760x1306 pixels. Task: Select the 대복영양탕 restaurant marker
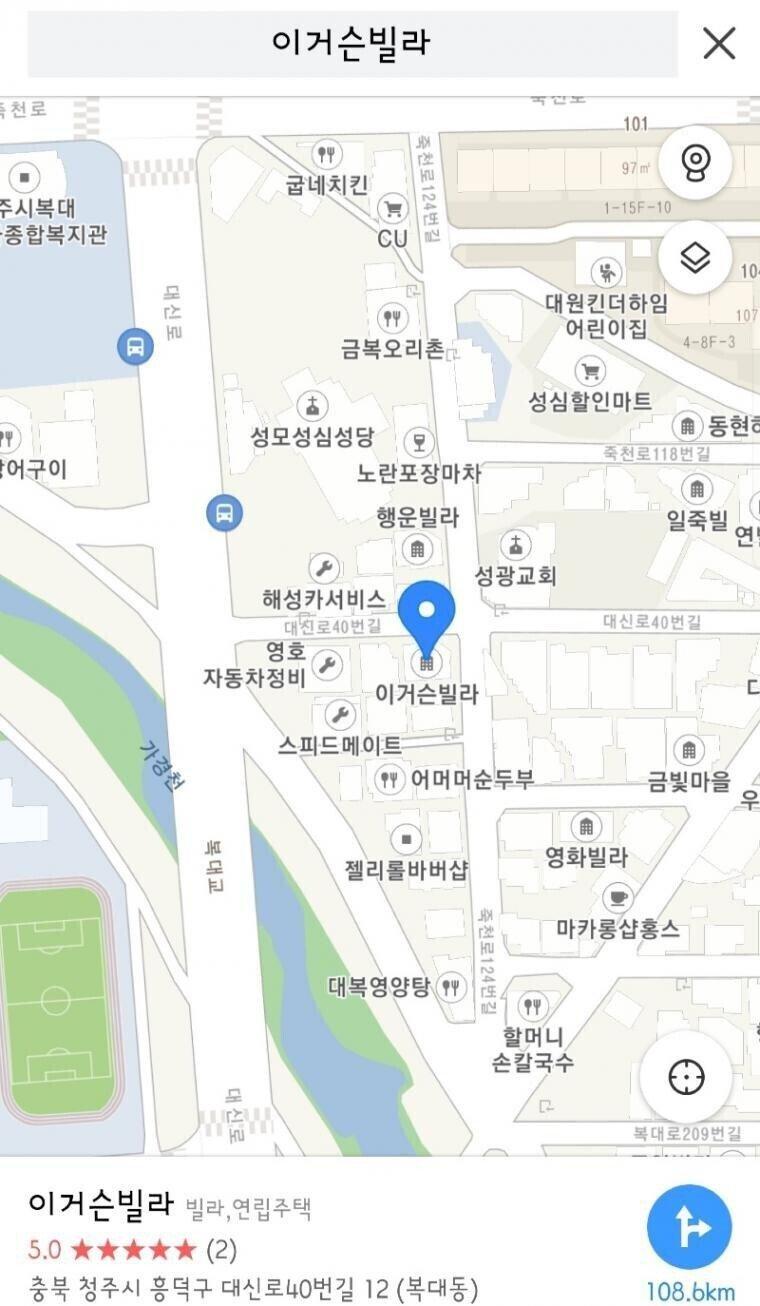pyautogui.click(x=452, y=987)
